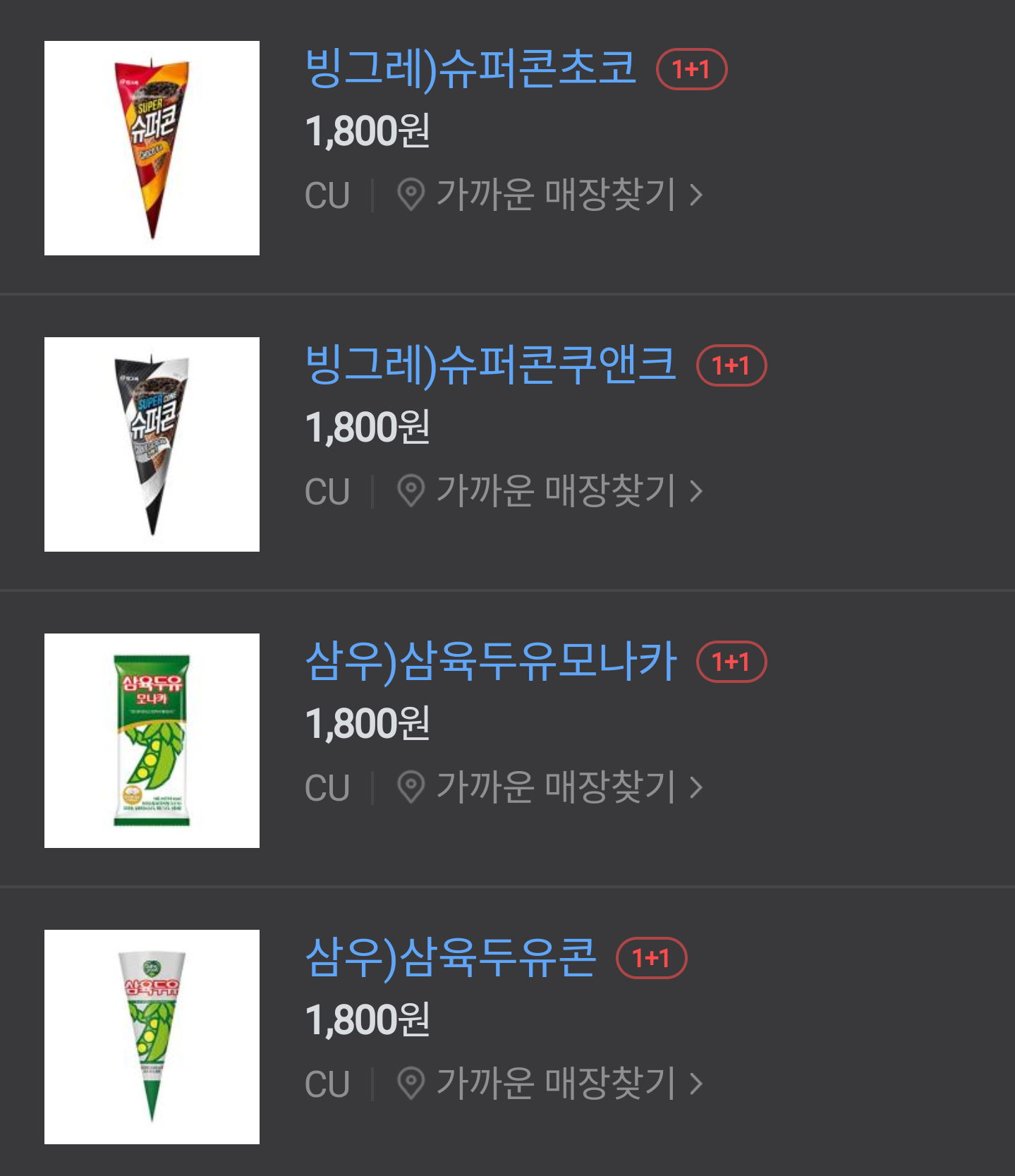This screenshot has width=1015, height=1176.
Task: Open the 삼우)삼육두유모나카 product link
Action: tap(490, 662)
